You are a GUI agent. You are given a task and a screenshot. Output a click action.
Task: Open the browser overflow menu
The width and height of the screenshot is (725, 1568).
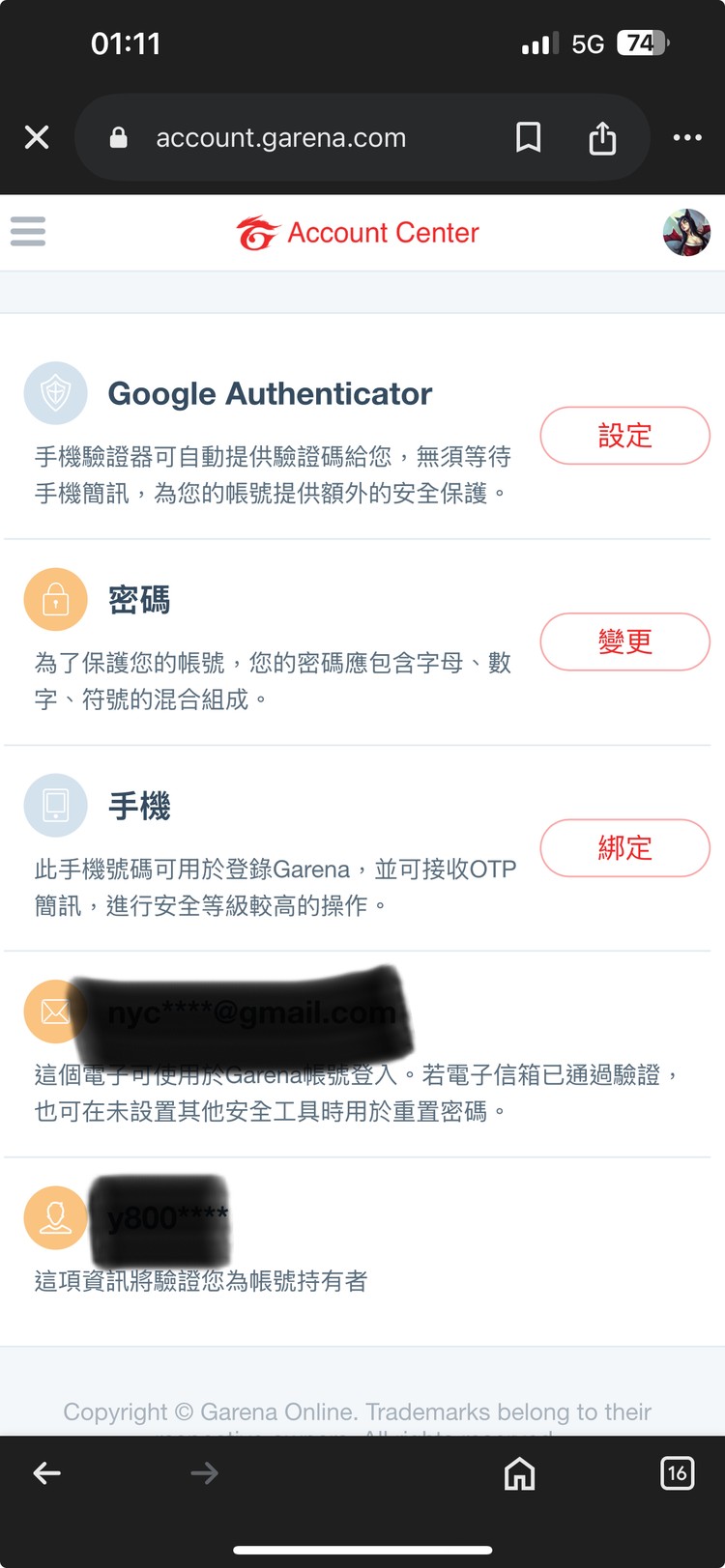point(687,138)
